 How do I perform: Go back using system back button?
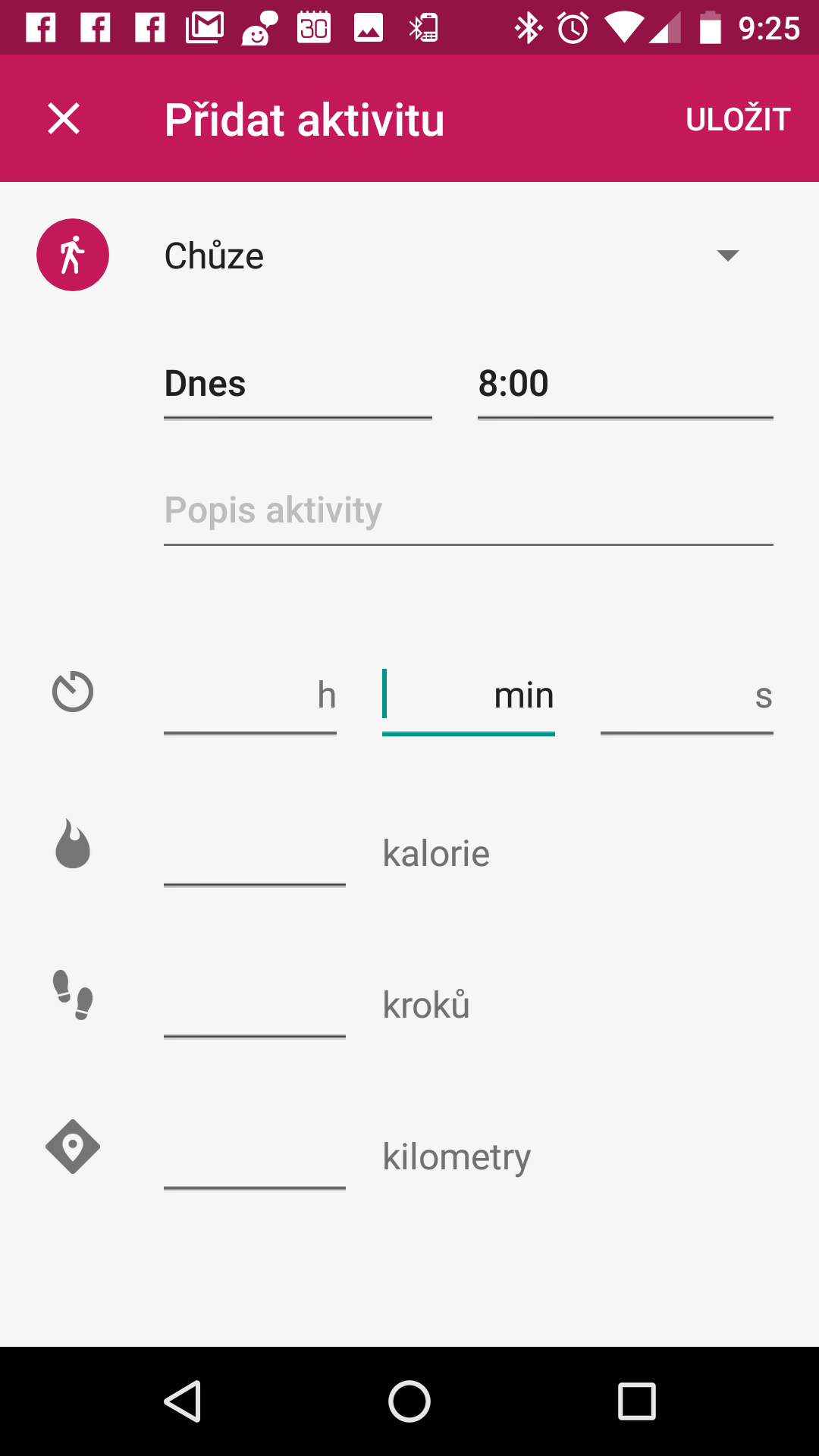point(182,1401)
